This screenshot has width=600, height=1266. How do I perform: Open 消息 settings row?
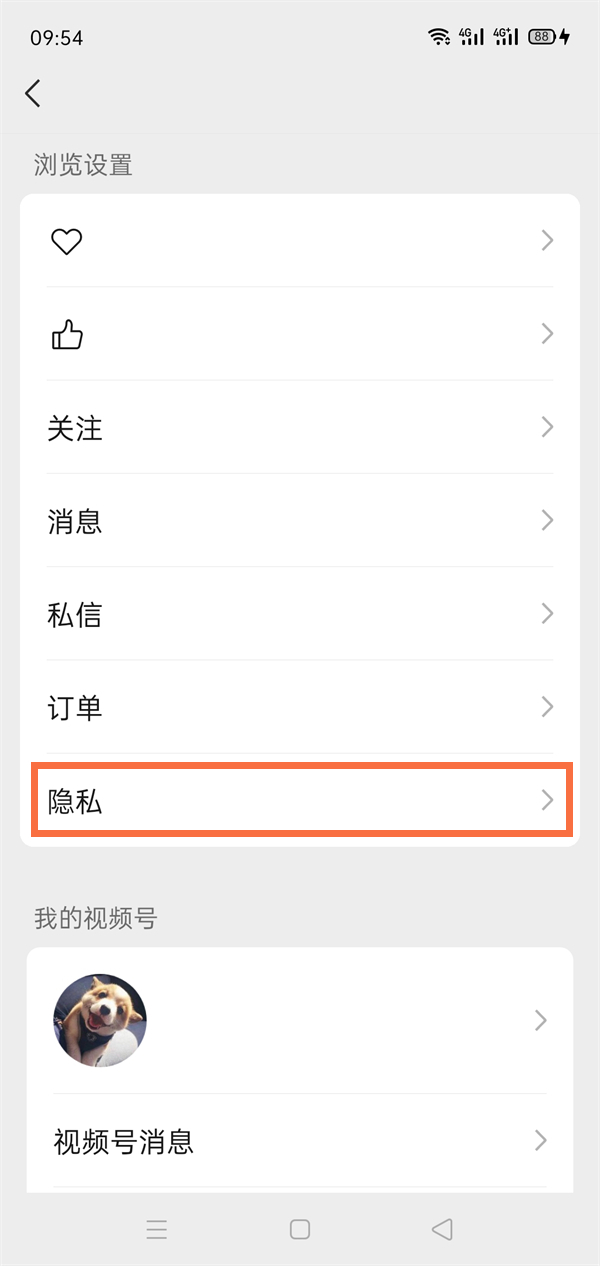click(300, 521)
